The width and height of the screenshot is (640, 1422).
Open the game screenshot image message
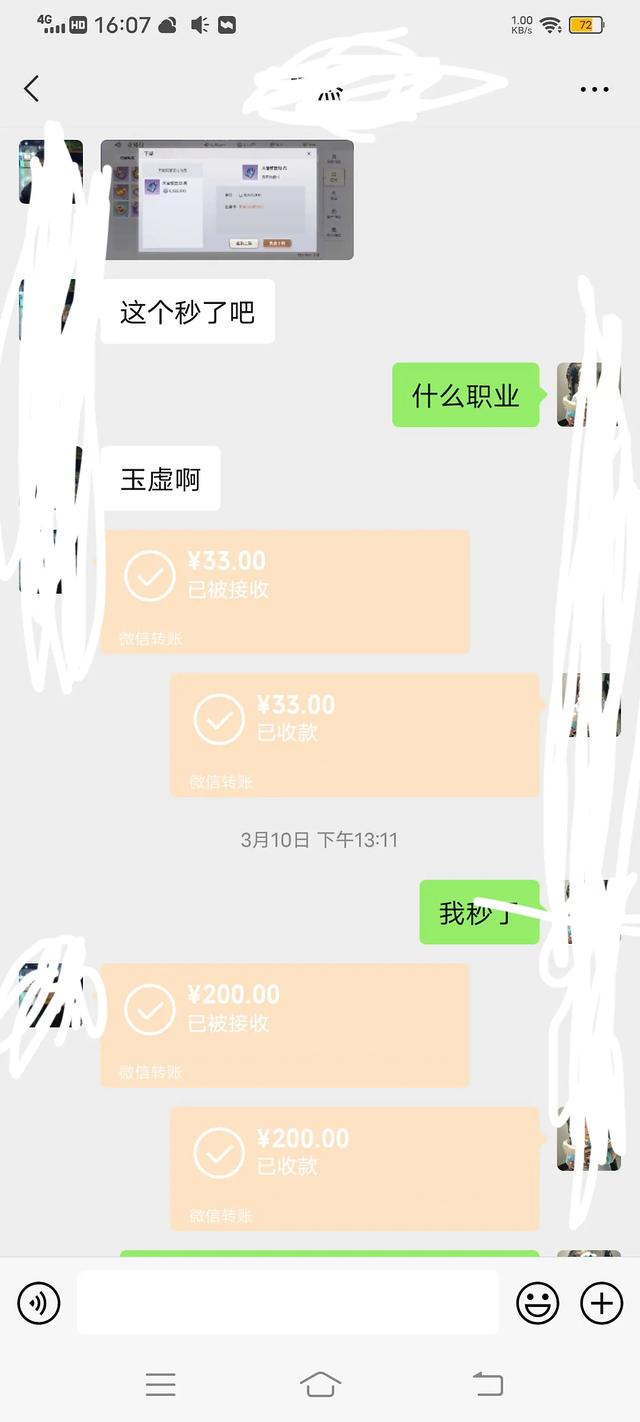click(227, 199)
